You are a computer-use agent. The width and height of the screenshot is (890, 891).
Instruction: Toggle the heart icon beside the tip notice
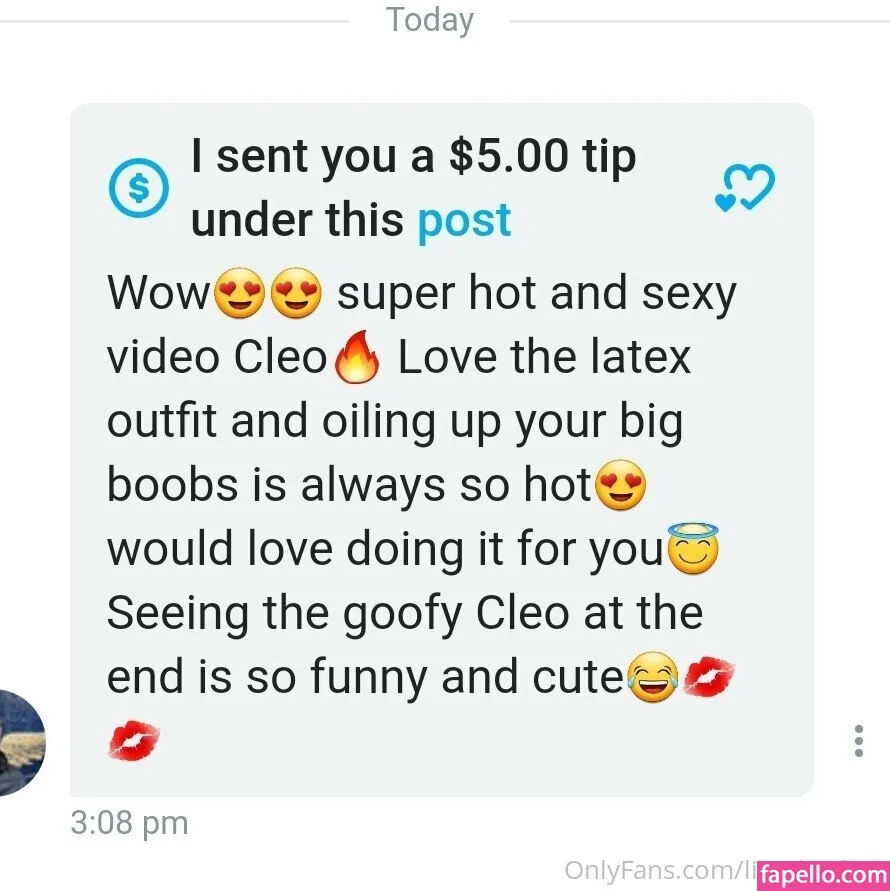(744, 186)
